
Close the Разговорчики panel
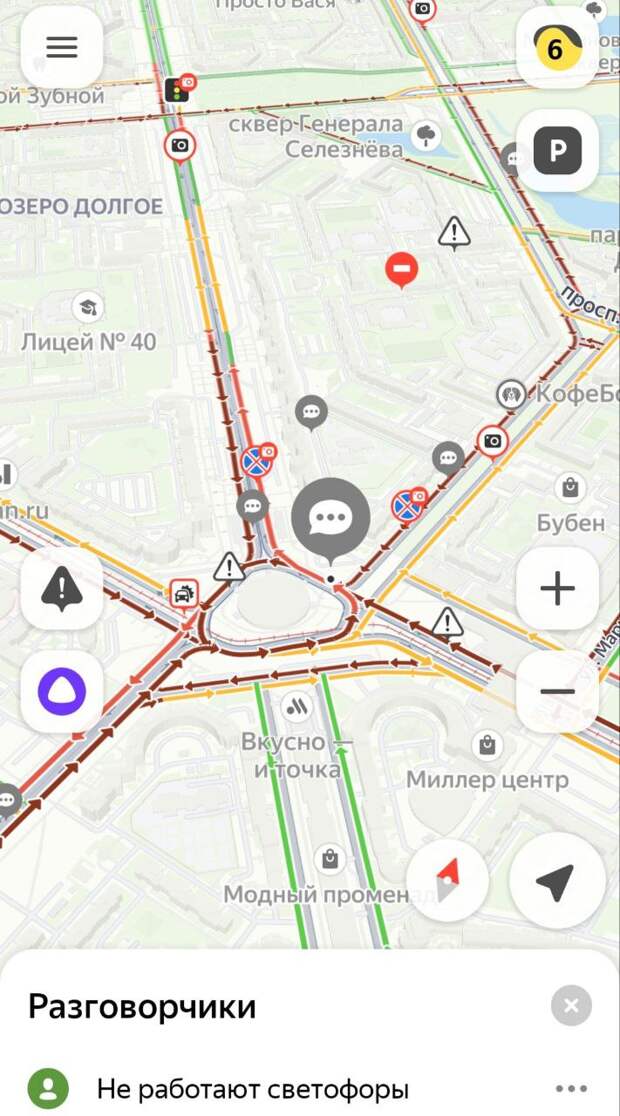571,1006
